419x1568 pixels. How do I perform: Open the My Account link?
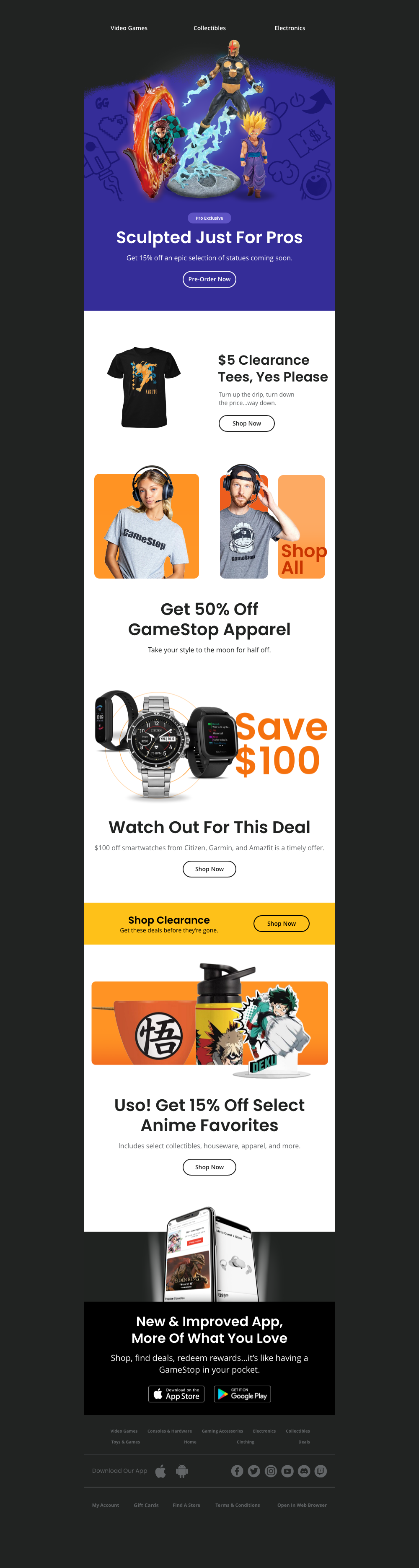click(105, 1505)
